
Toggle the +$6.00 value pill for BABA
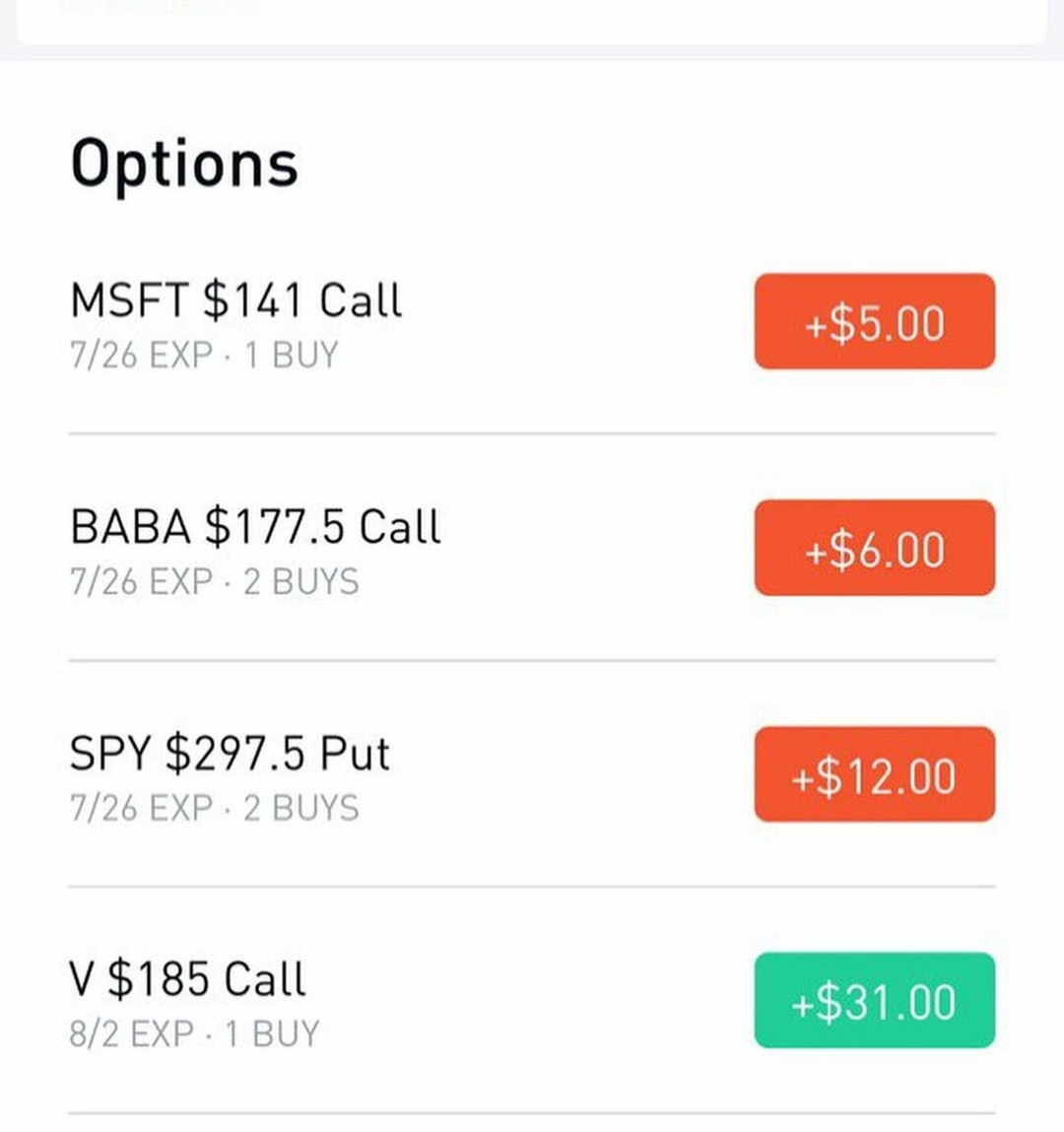point(874,548)
